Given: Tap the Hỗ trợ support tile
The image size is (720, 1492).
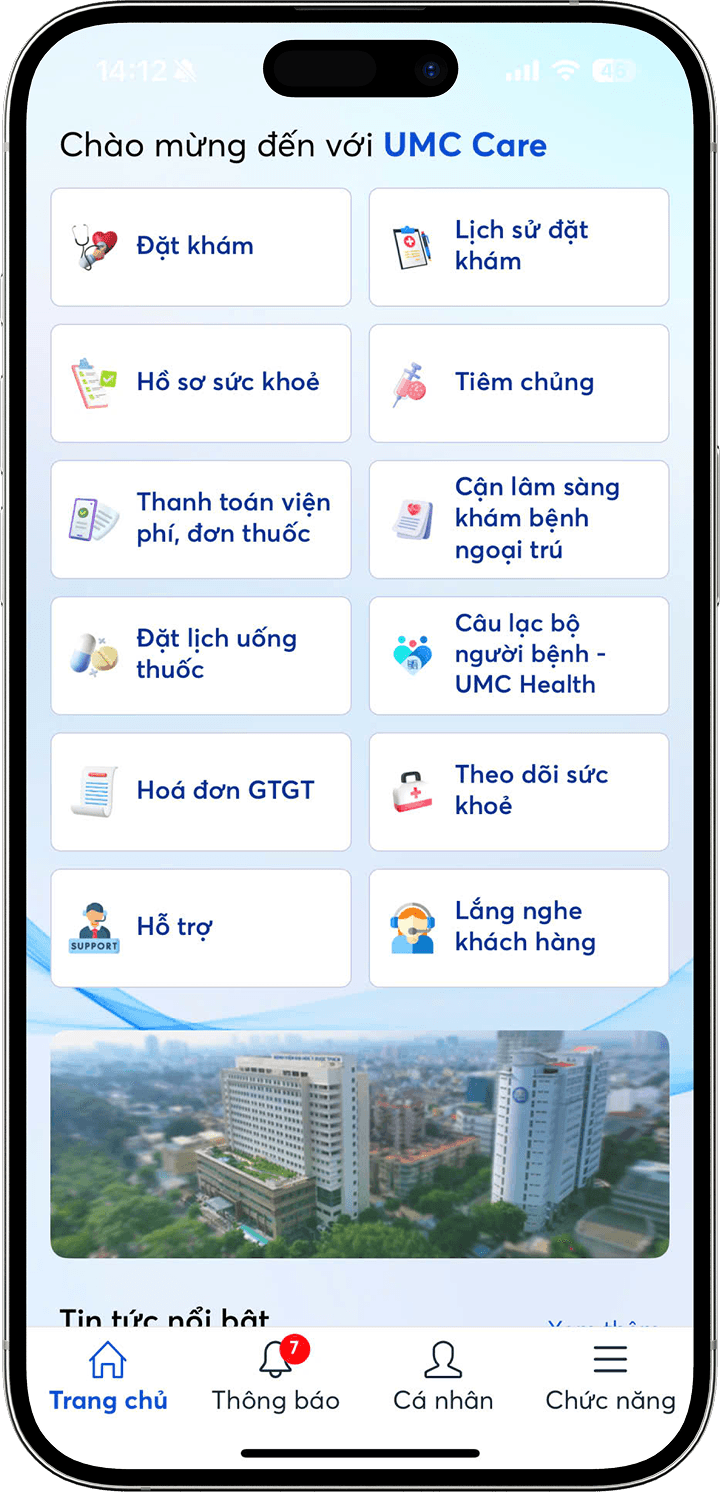Looking at the screenshot, I should (200, 927).
